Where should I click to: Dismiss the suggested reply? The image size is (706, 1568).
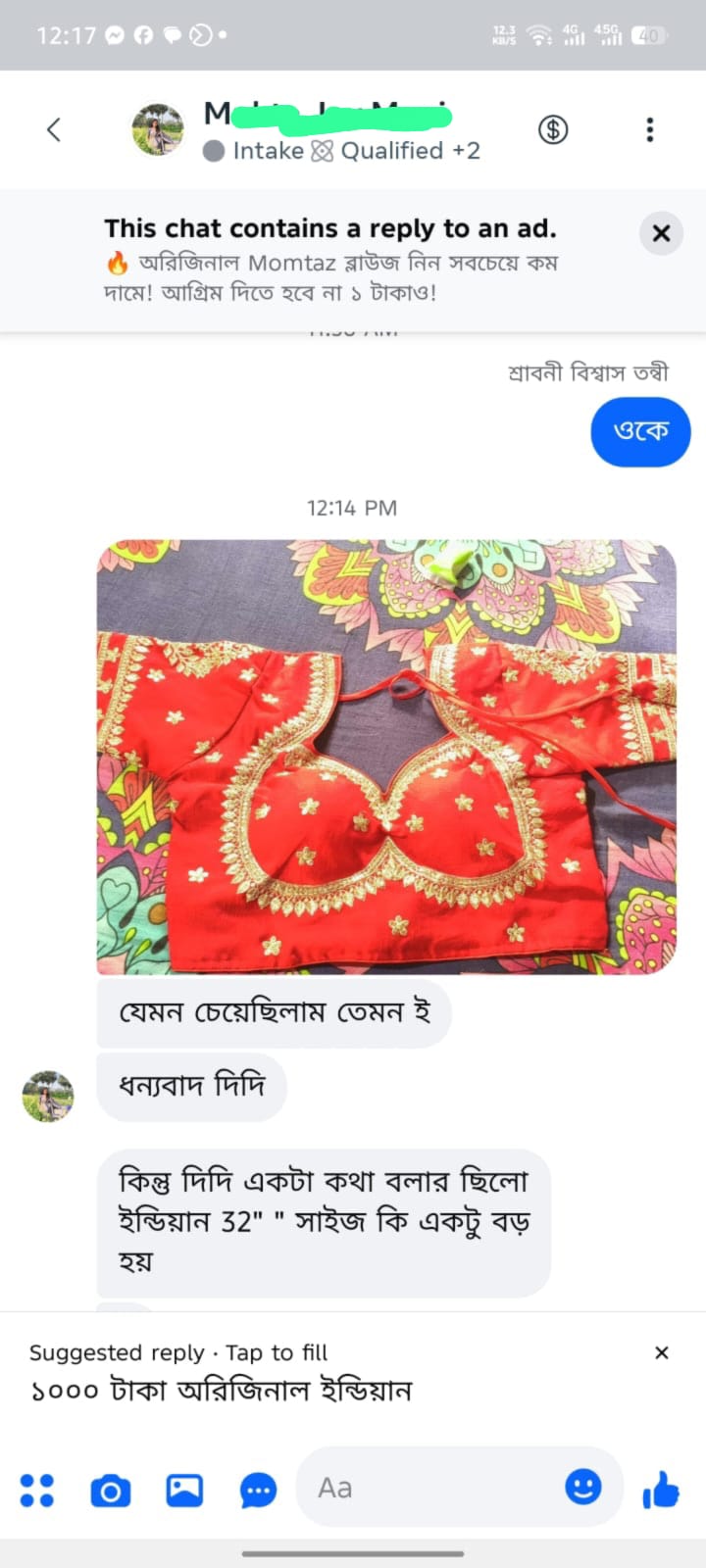(662, 1352)
